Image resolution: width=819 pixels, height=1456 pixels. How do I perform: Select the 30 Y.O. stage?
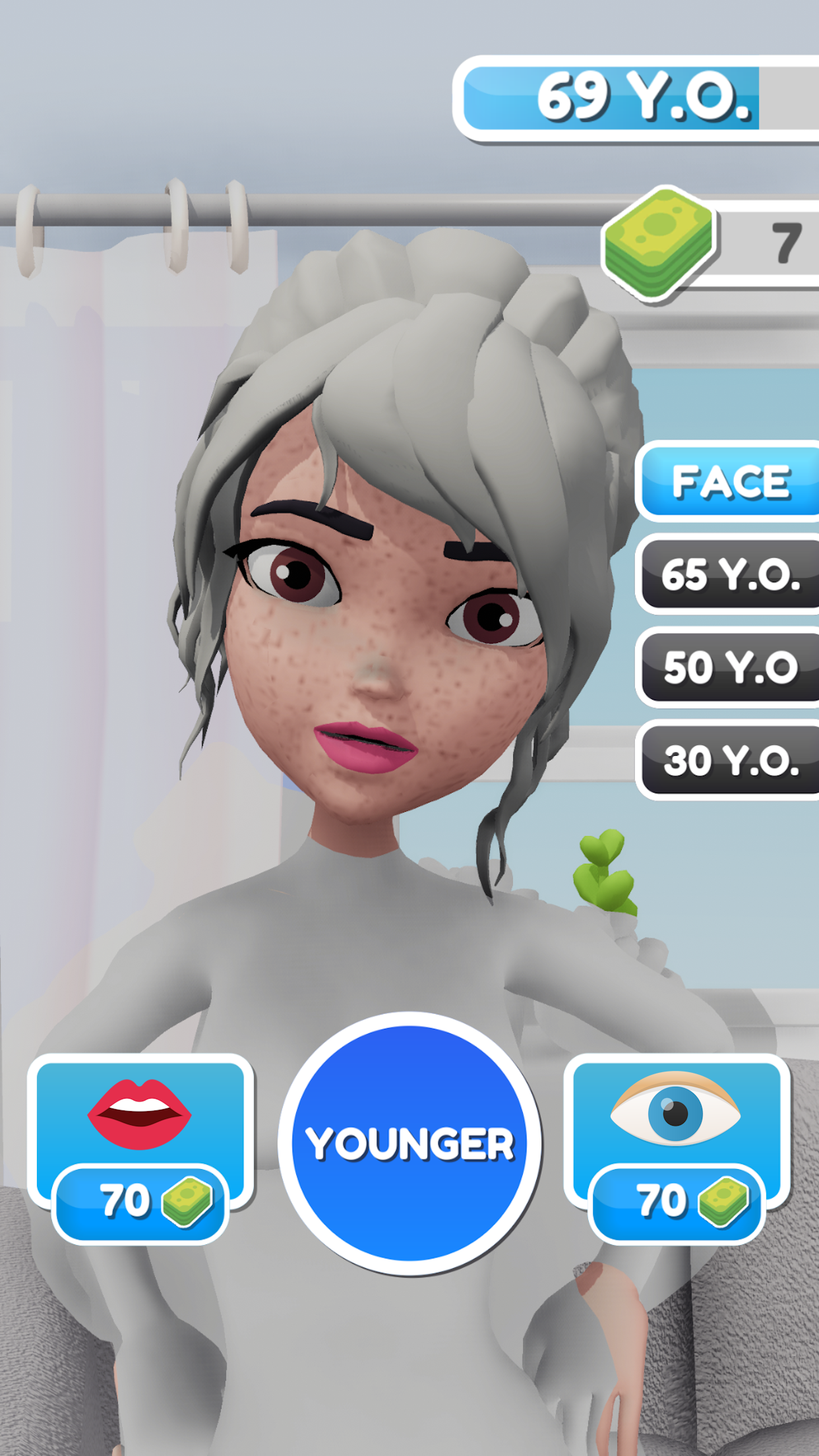click(x=729, y=760)
